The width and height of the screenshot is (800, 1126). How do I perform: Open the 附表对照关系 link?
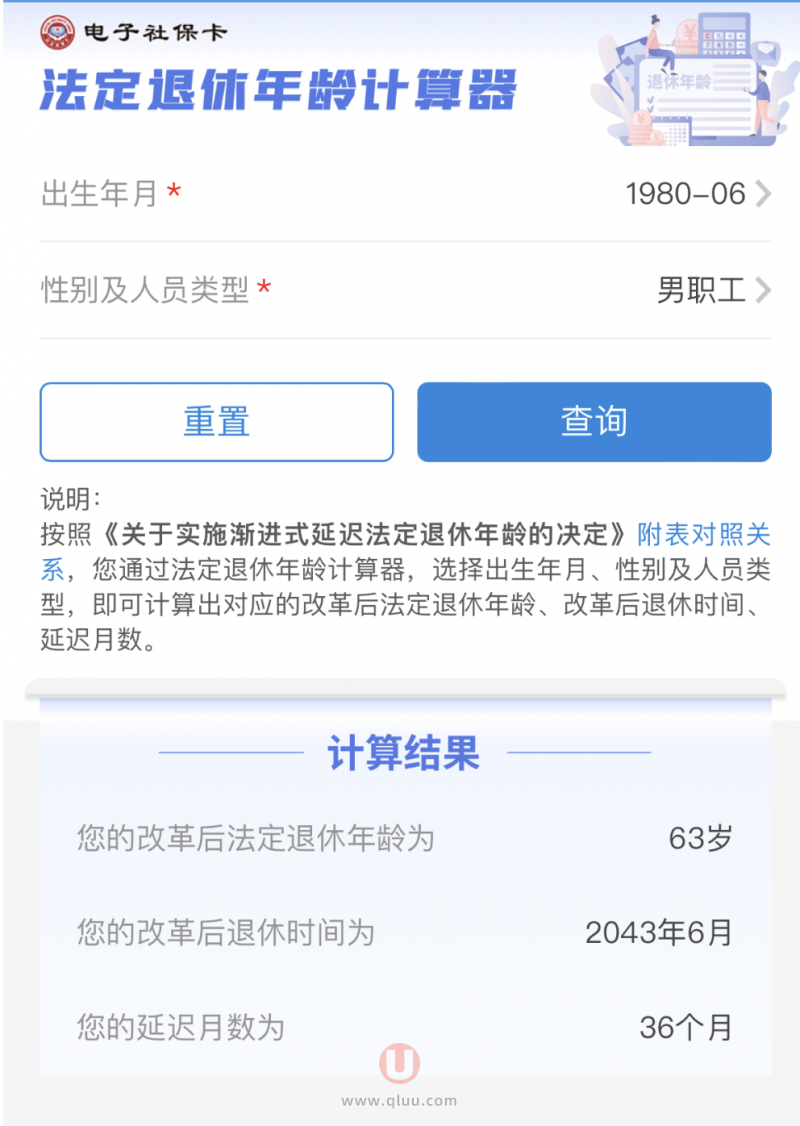(703, 536)
